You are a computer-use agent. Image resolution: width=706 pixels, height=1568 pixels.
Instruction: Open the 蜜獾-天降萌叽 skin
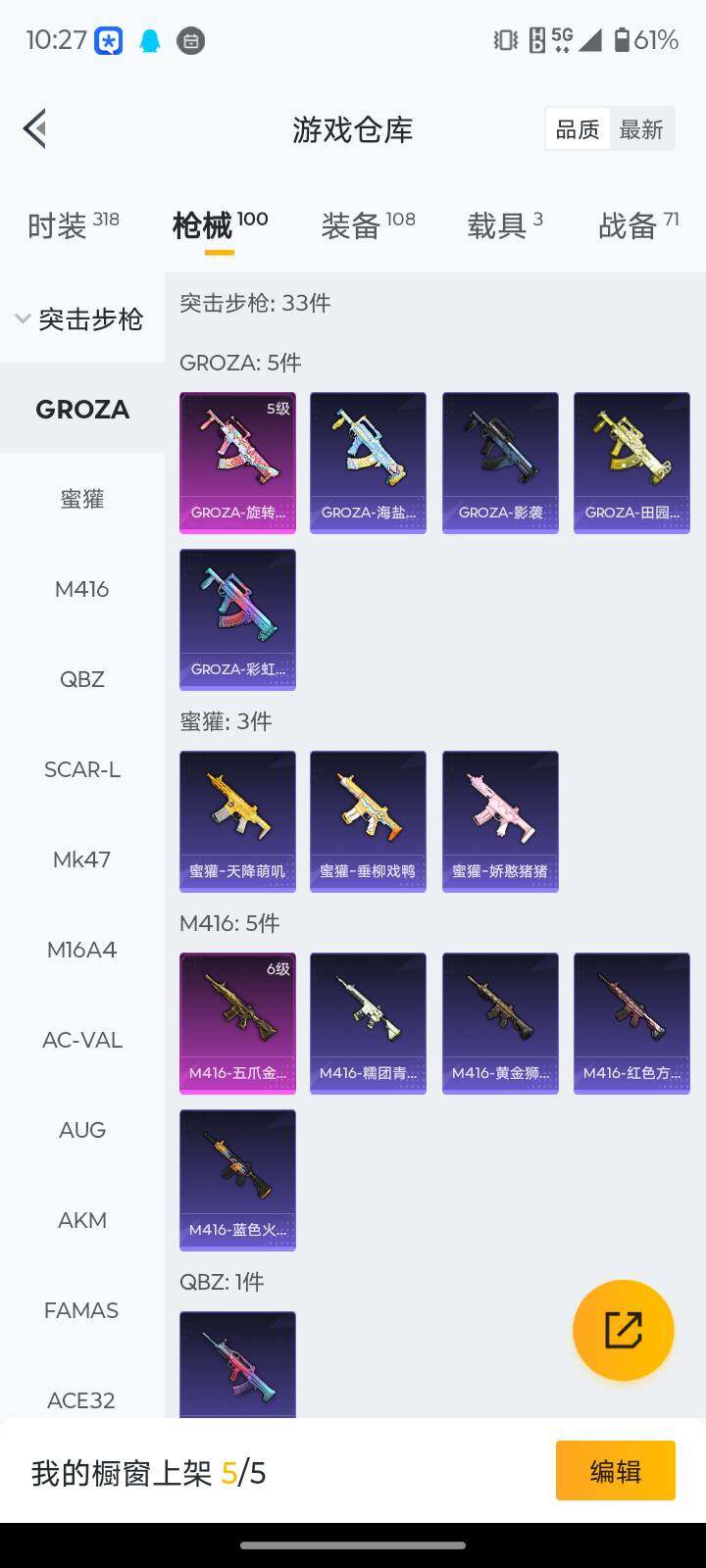pos(237,821)
